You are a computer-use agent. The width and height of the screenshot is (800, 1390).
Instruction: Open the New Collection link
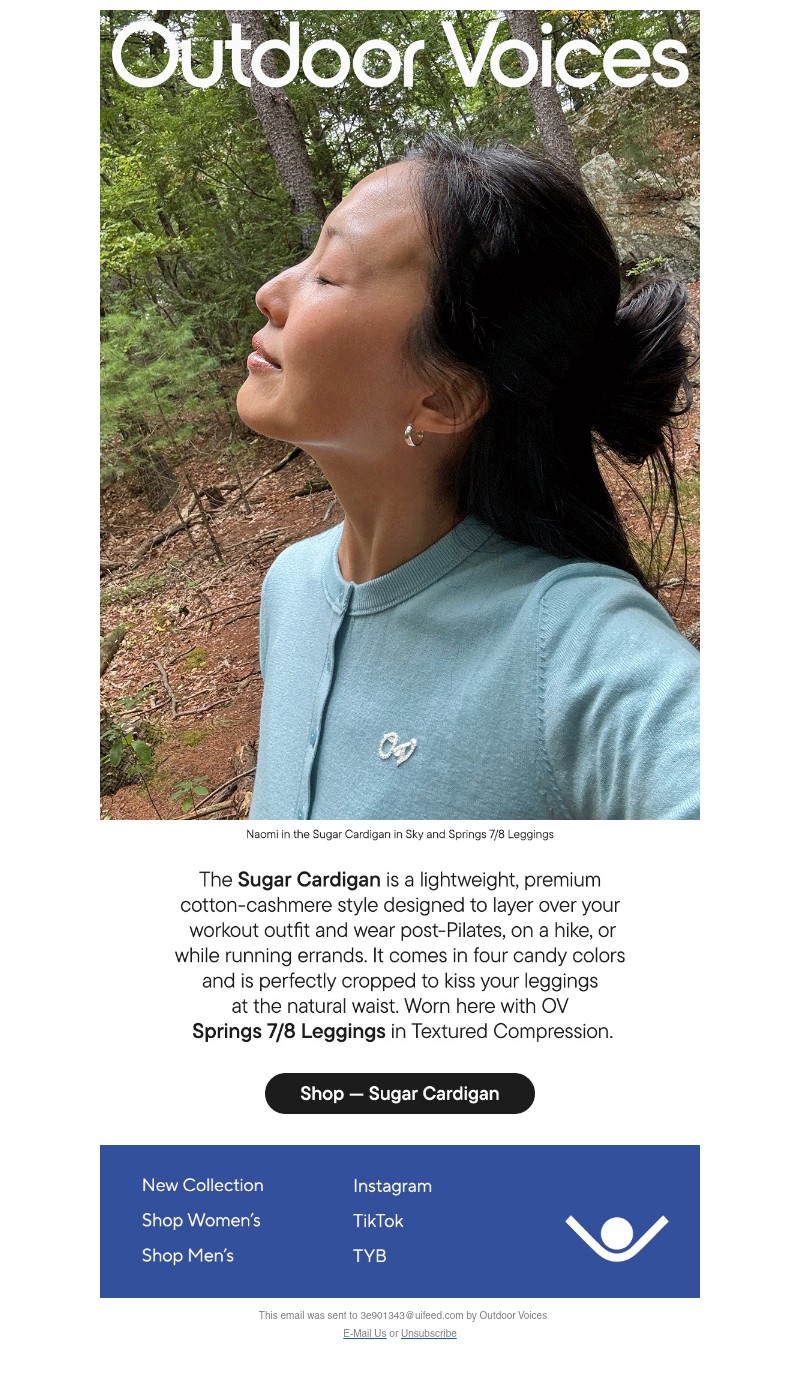pos(203,1185)
